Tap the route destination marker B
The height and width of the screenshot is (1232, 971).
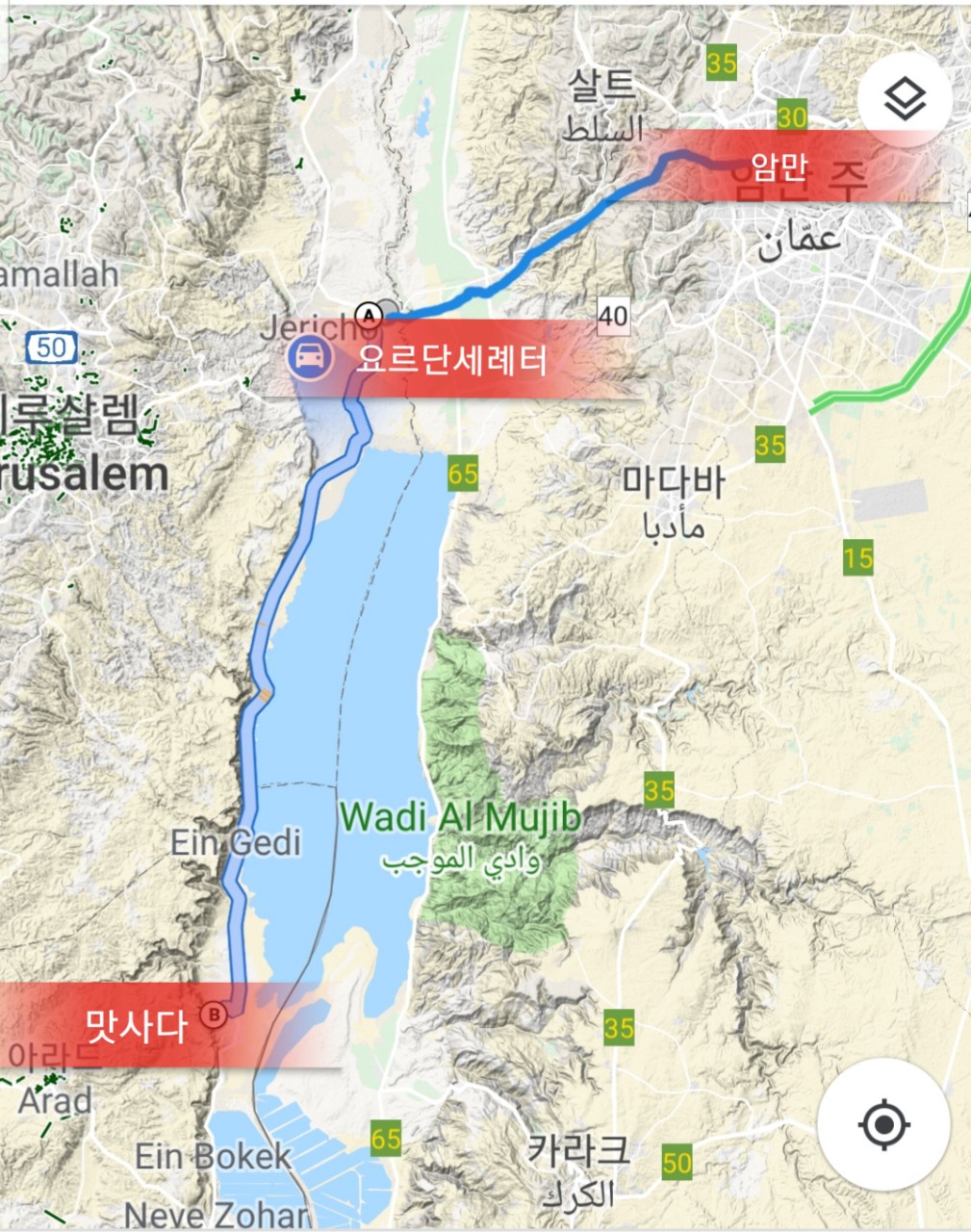(x=214, y=1014)
